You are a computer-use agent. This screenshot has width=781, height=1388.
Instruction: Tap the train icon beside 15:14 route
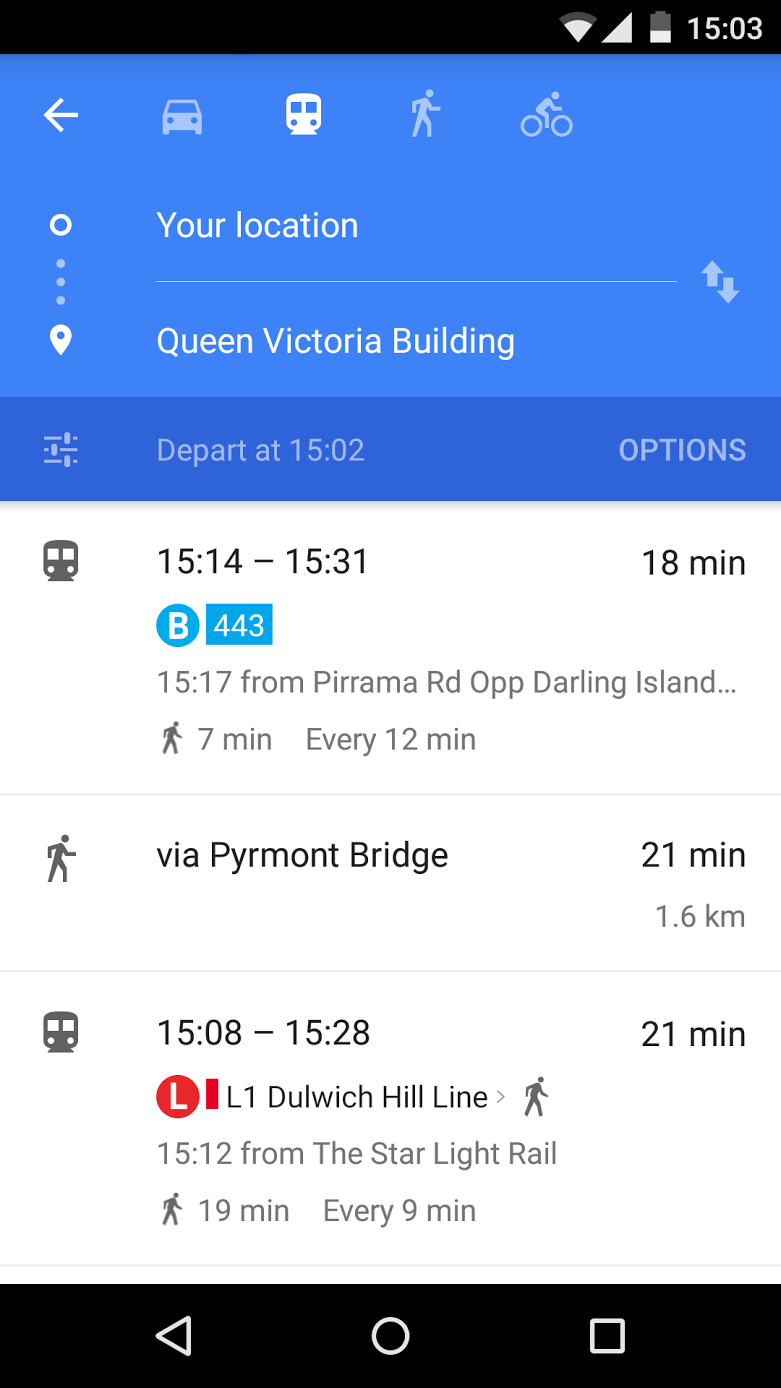pos(60,560)
